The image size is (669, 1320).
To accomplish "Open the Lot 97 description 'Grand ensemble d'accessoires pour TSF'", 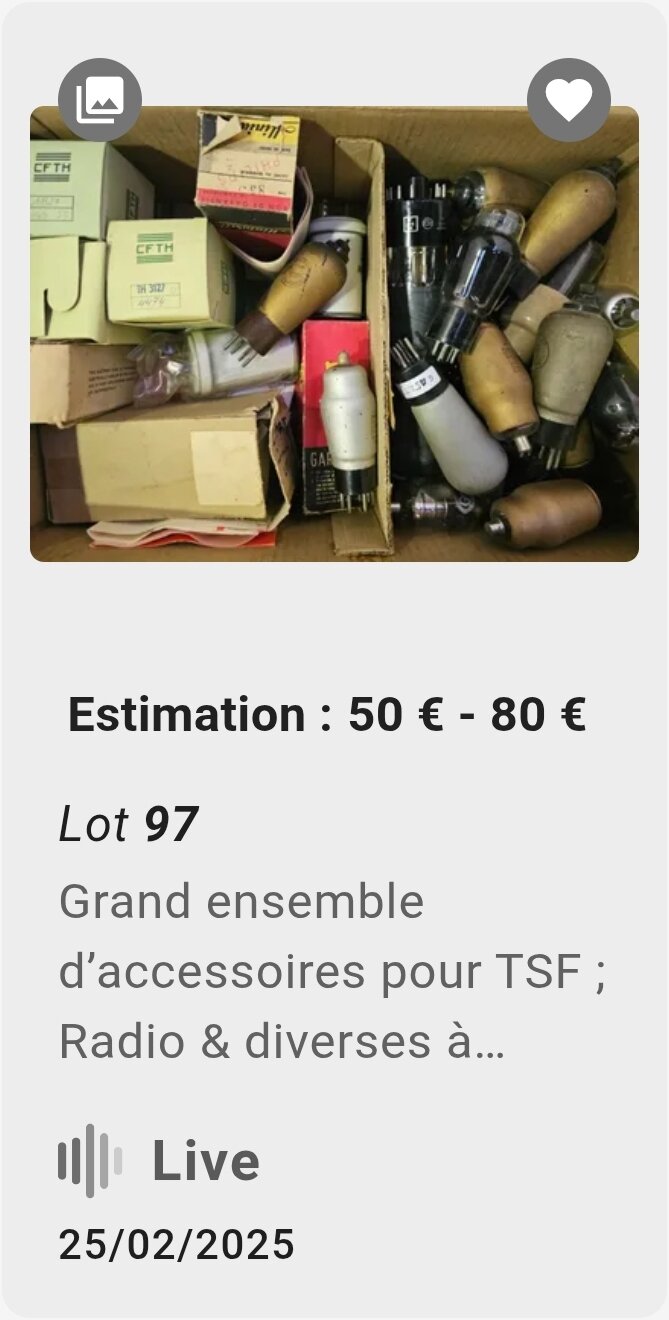I will pyautogui.click(x=332, y=971).
